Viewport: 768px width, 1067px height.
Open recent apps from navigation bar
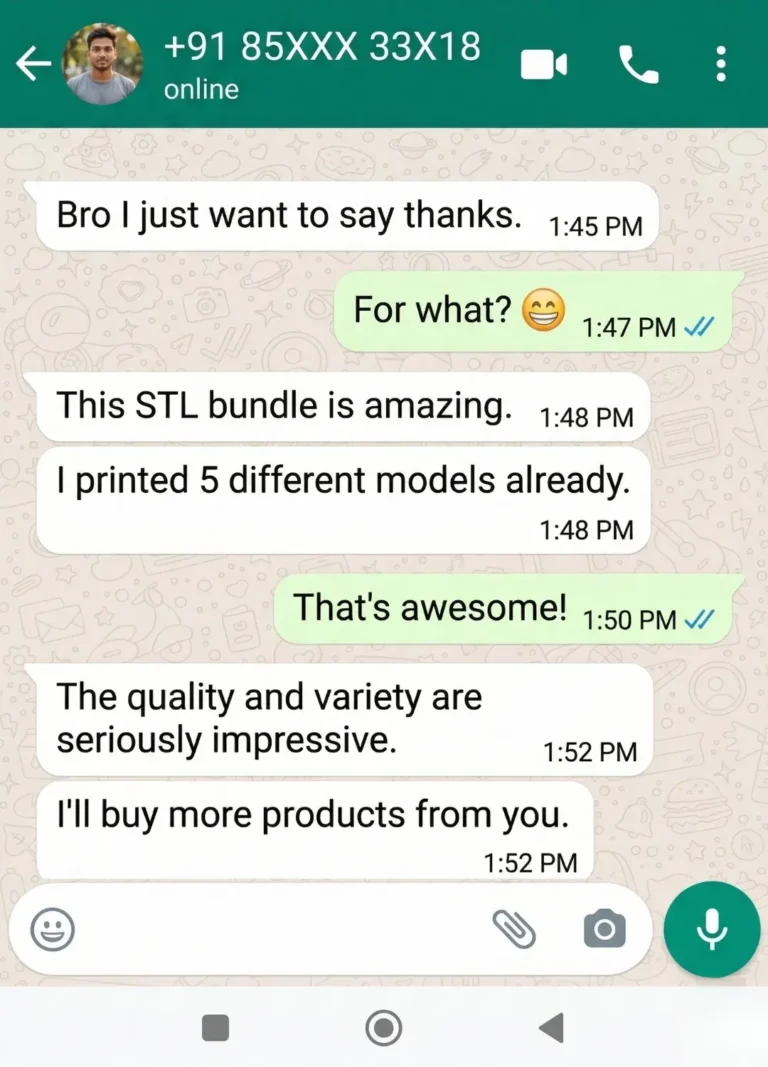click(215, 1027)
